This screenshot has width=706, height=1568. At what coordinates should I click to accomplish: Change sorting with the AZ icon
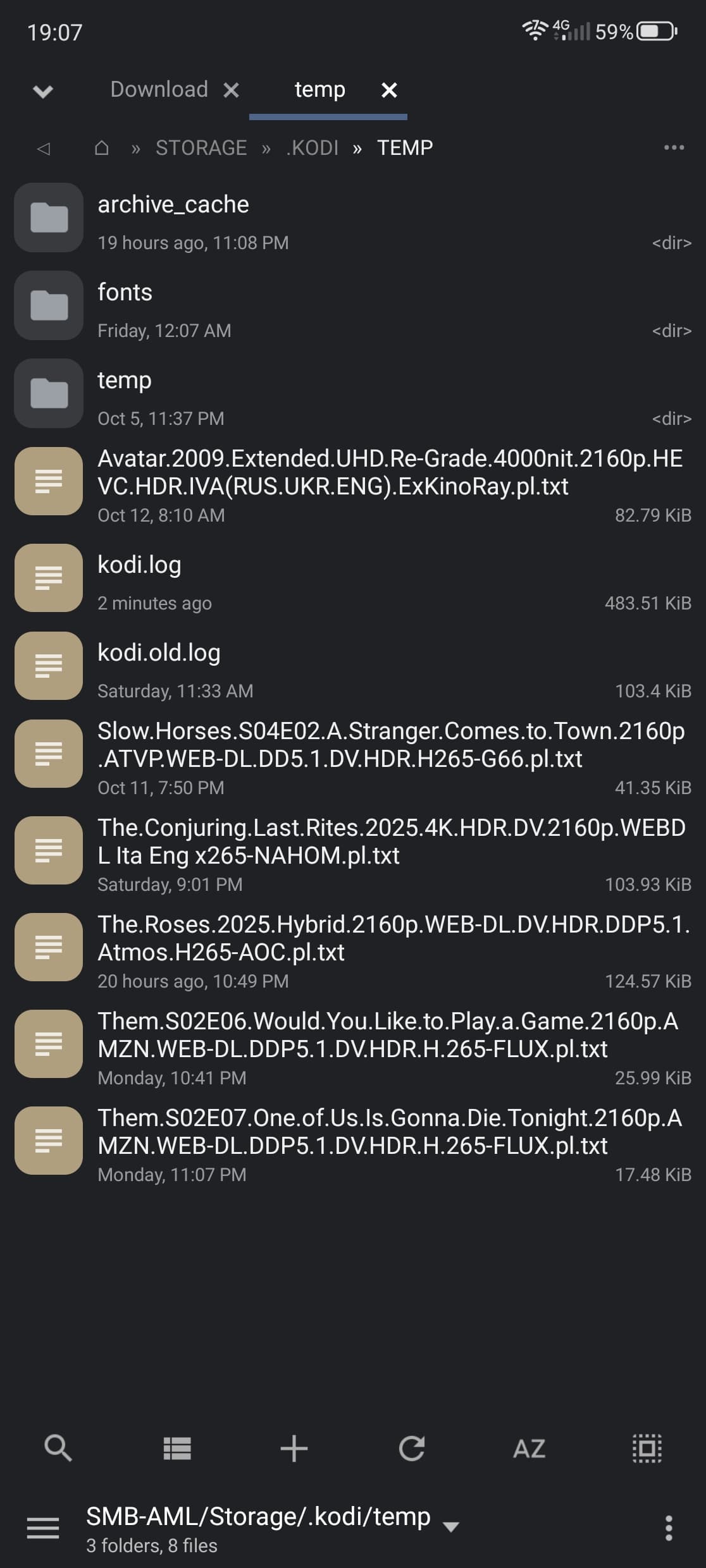(x=529, y=1448)
